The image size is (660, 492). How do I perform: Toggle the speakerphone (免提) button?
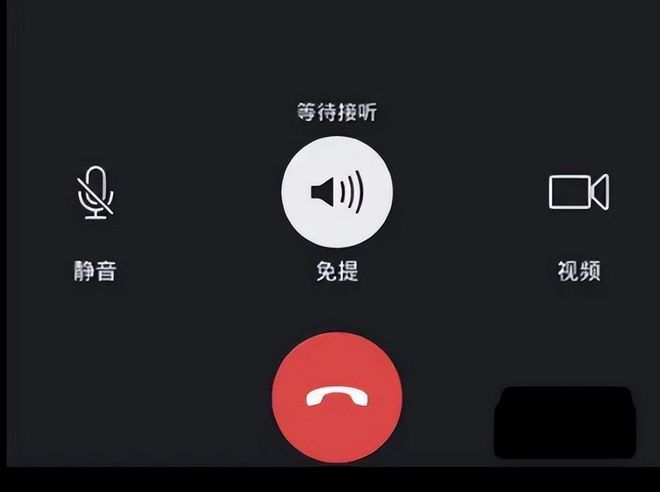tap(337, 191)
